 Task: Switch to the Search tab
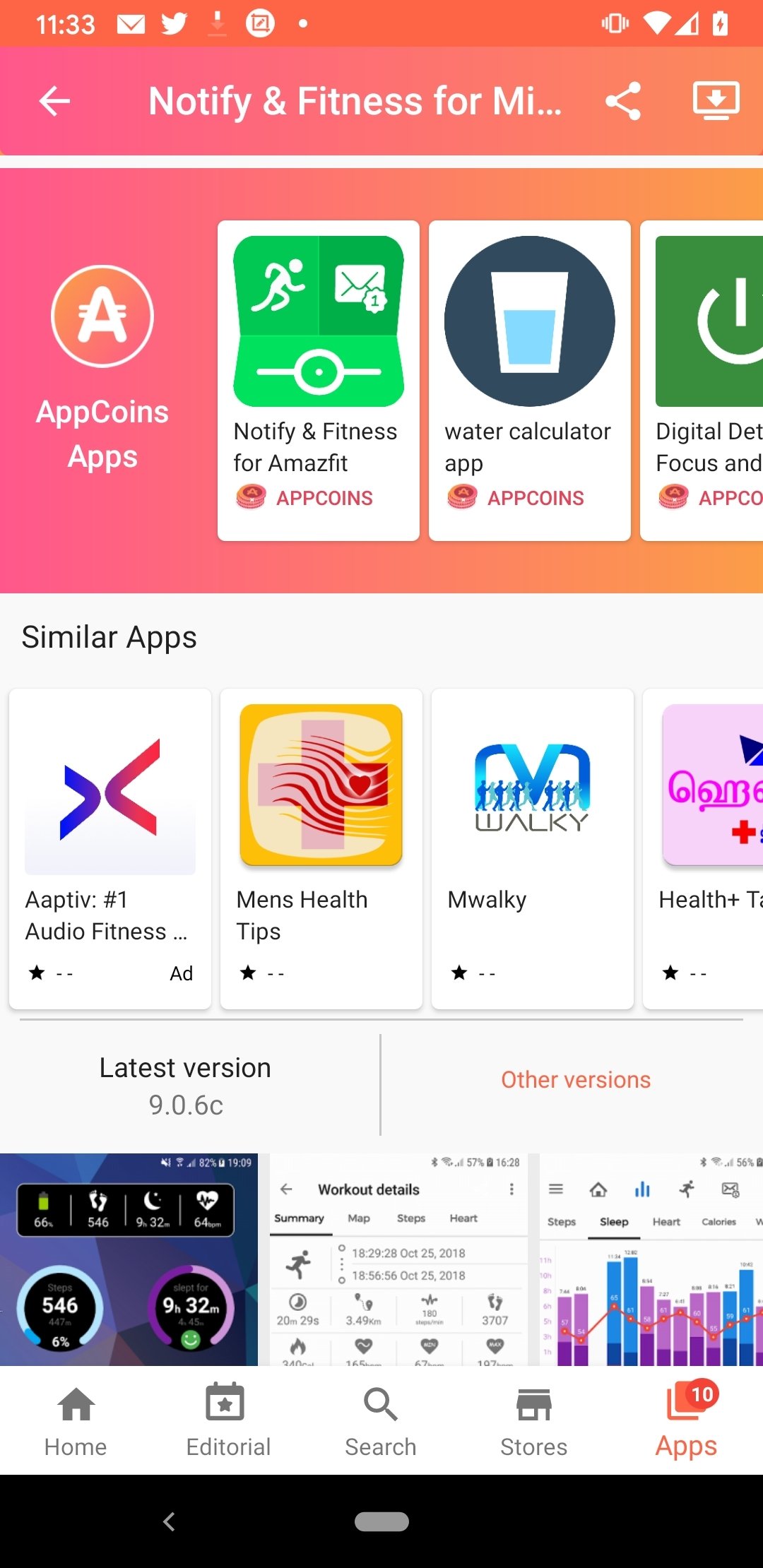point(381,1420)
